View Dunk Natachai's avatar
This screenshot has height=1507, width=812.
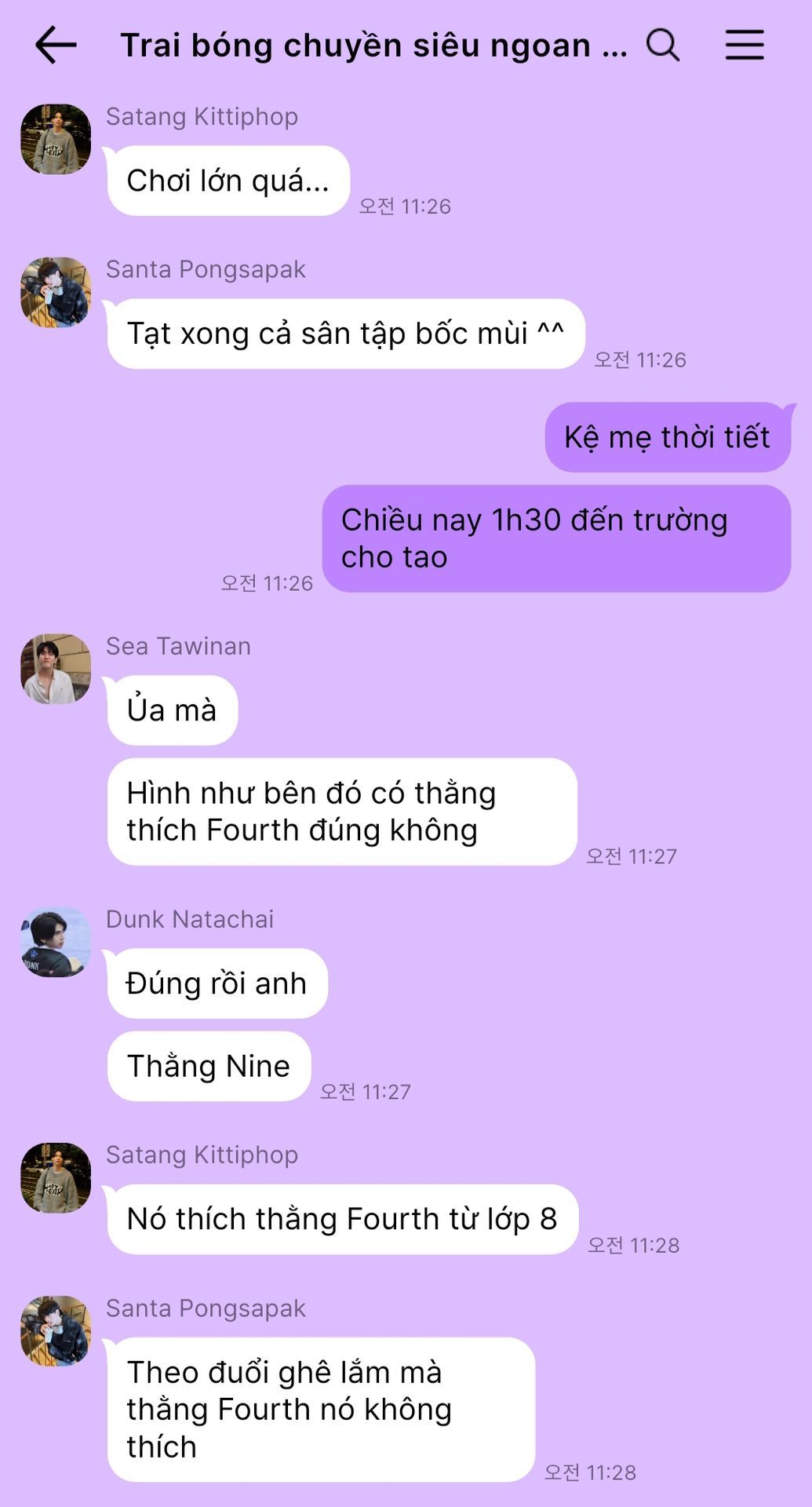click(56, 942)
